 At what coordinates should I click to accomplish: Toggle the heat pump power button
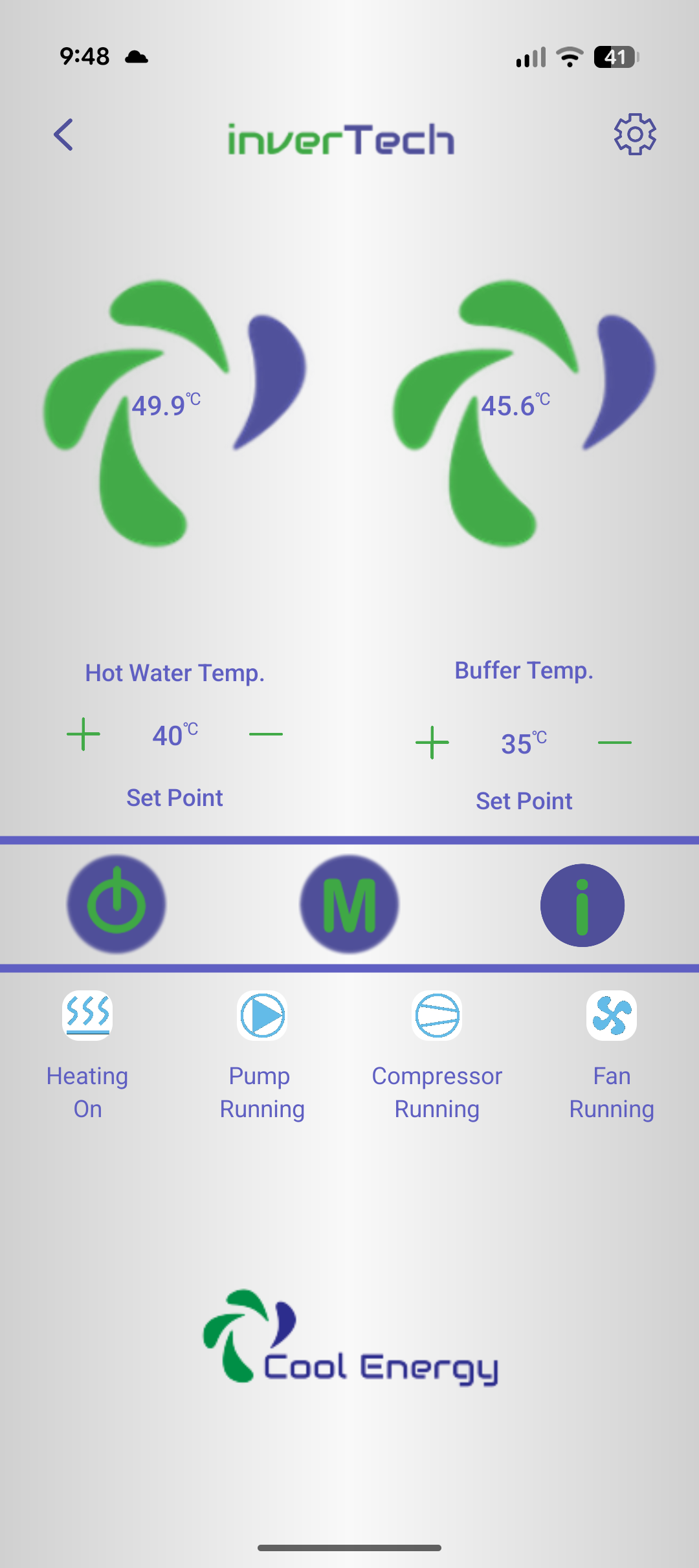(x=116, y=904)
